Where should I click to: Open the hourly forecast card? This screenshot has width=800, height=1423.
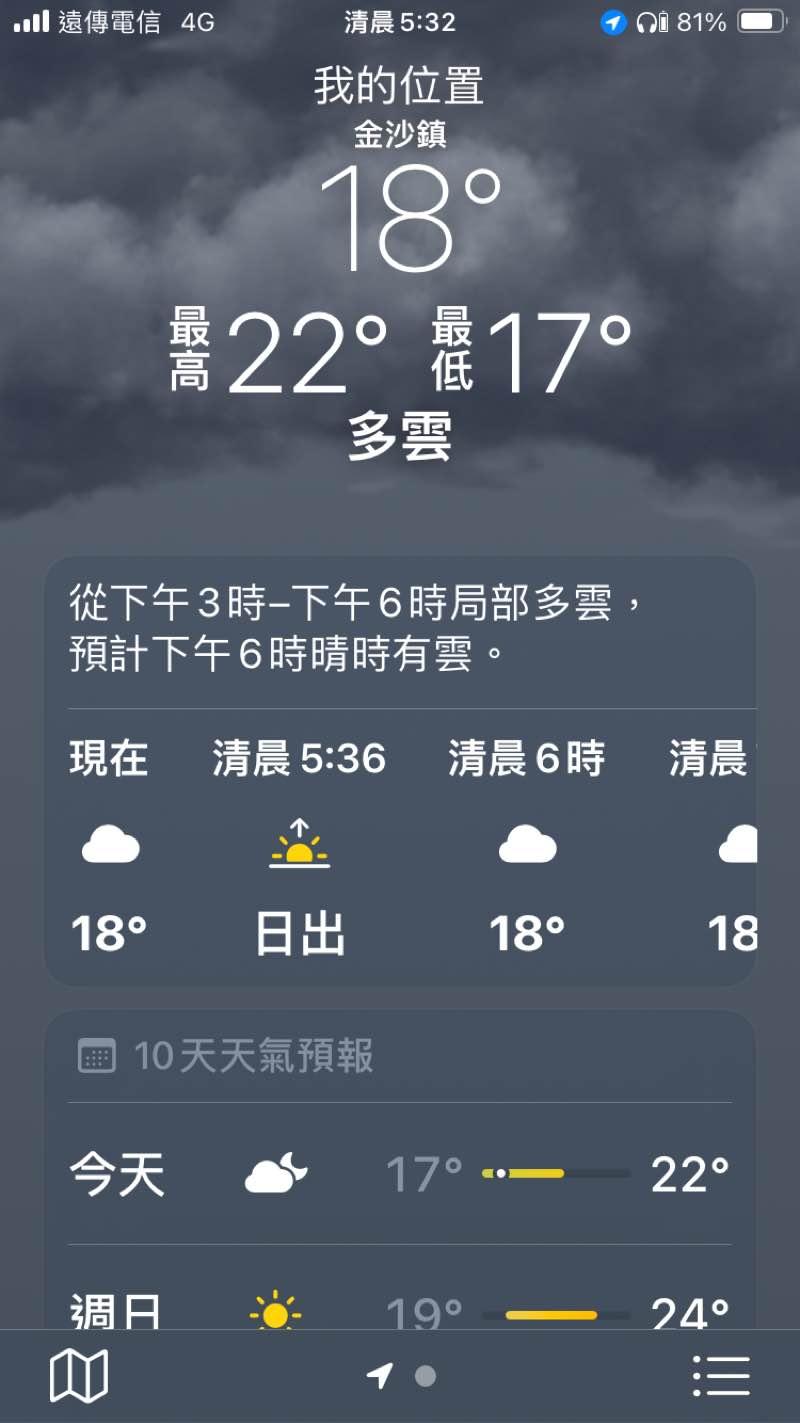tap(400, 771)
